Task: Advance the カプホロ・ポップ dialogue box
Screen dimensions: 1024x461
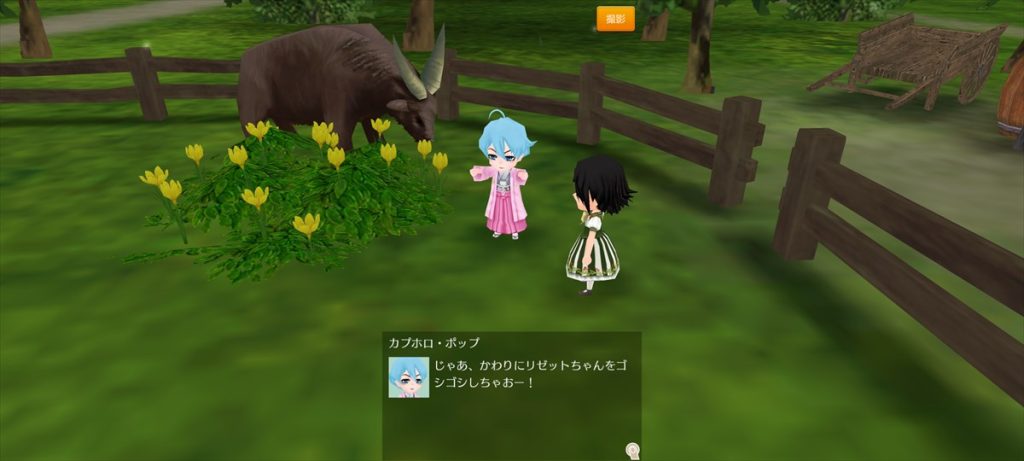Action: [x=511, y=396]
